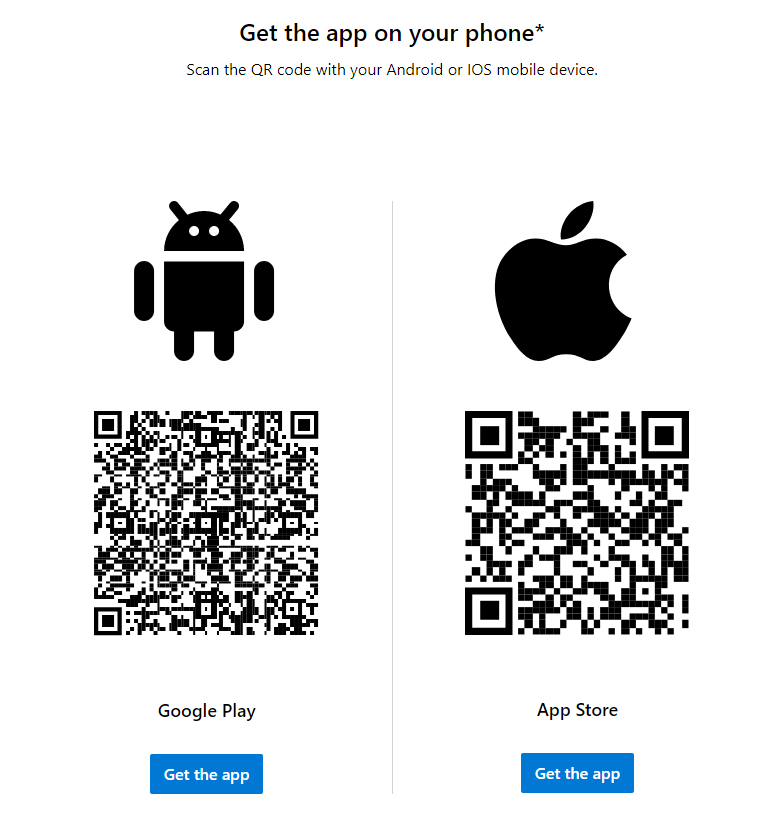
Task: Tap Get the app under App Store
Action: click(x=577, y=773)
